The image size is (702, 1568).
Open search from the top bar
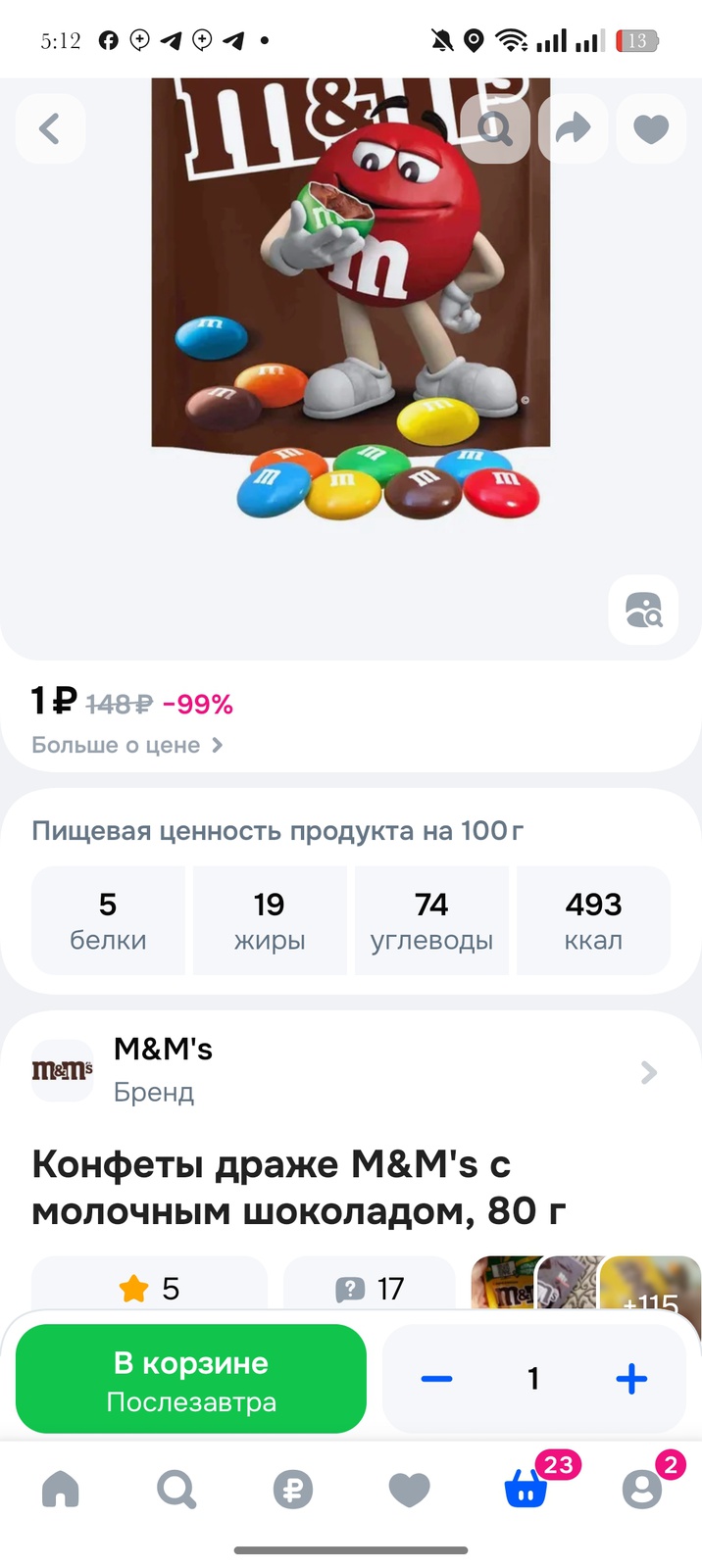tap(495, 128)
